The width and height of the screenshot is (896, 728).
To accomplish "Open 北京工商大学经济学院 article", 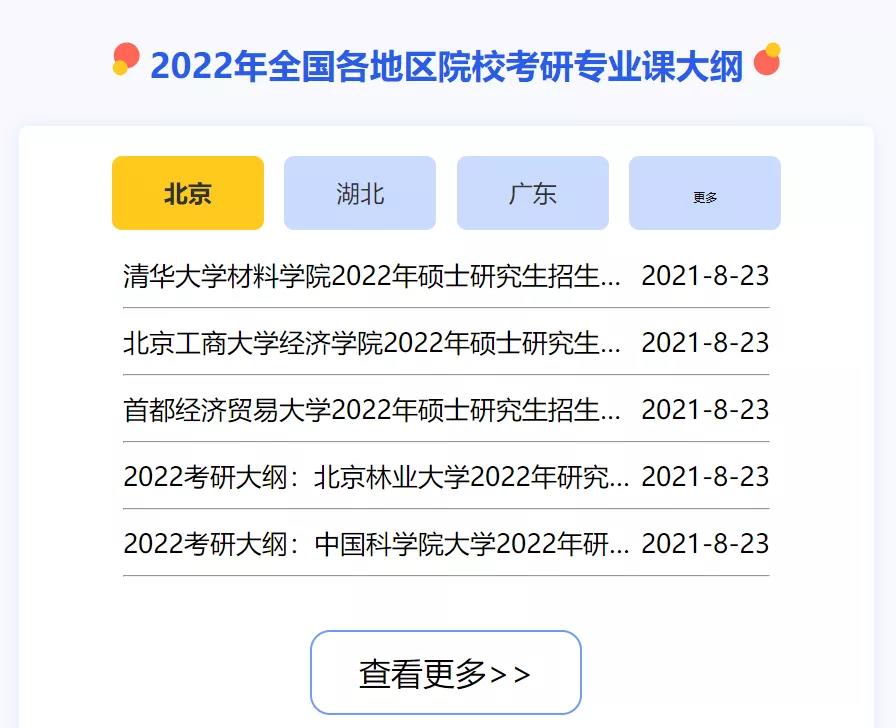I will pos(372,343).
